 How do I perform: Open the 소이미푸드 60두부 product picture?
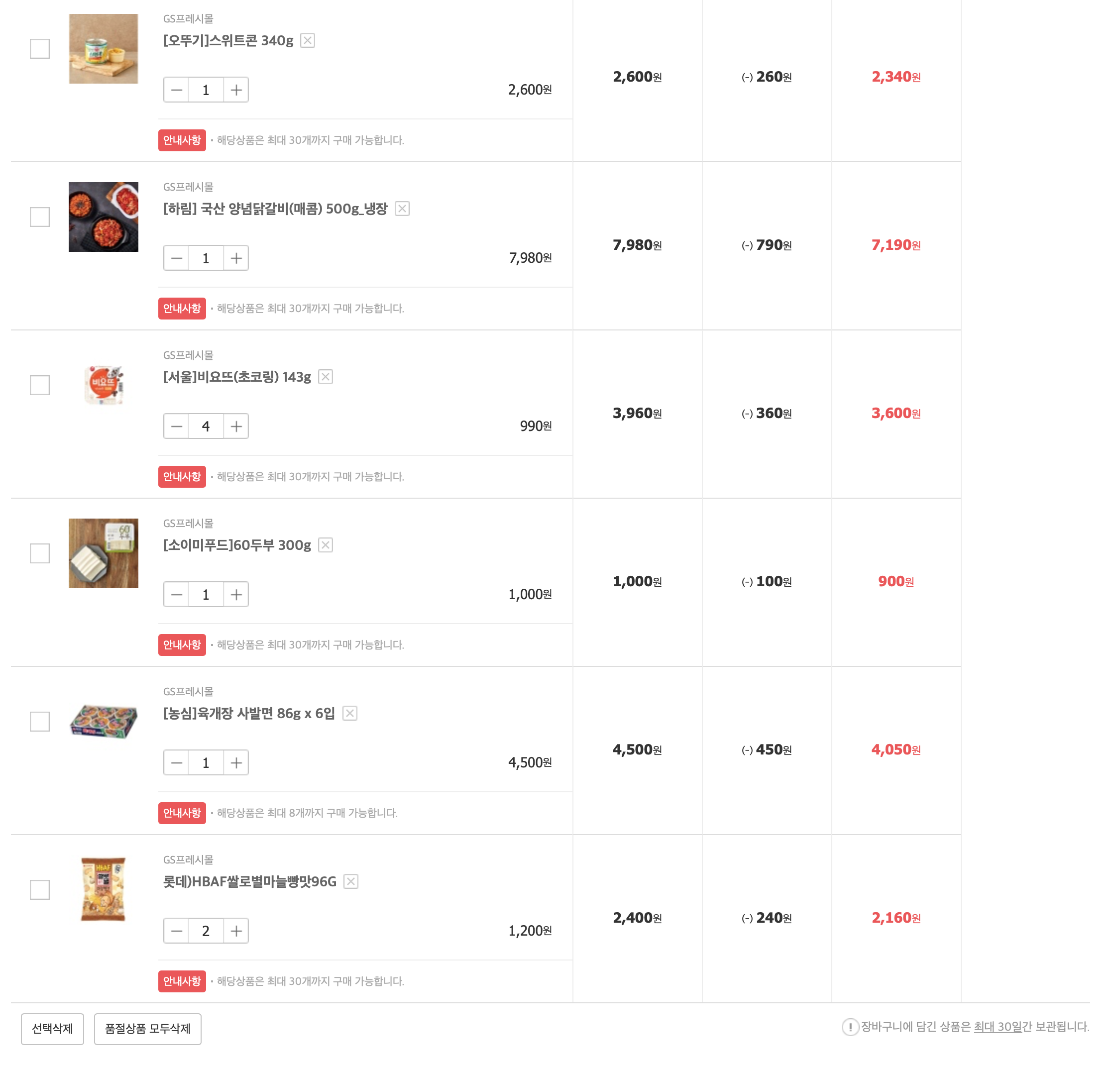click(103, 553)
